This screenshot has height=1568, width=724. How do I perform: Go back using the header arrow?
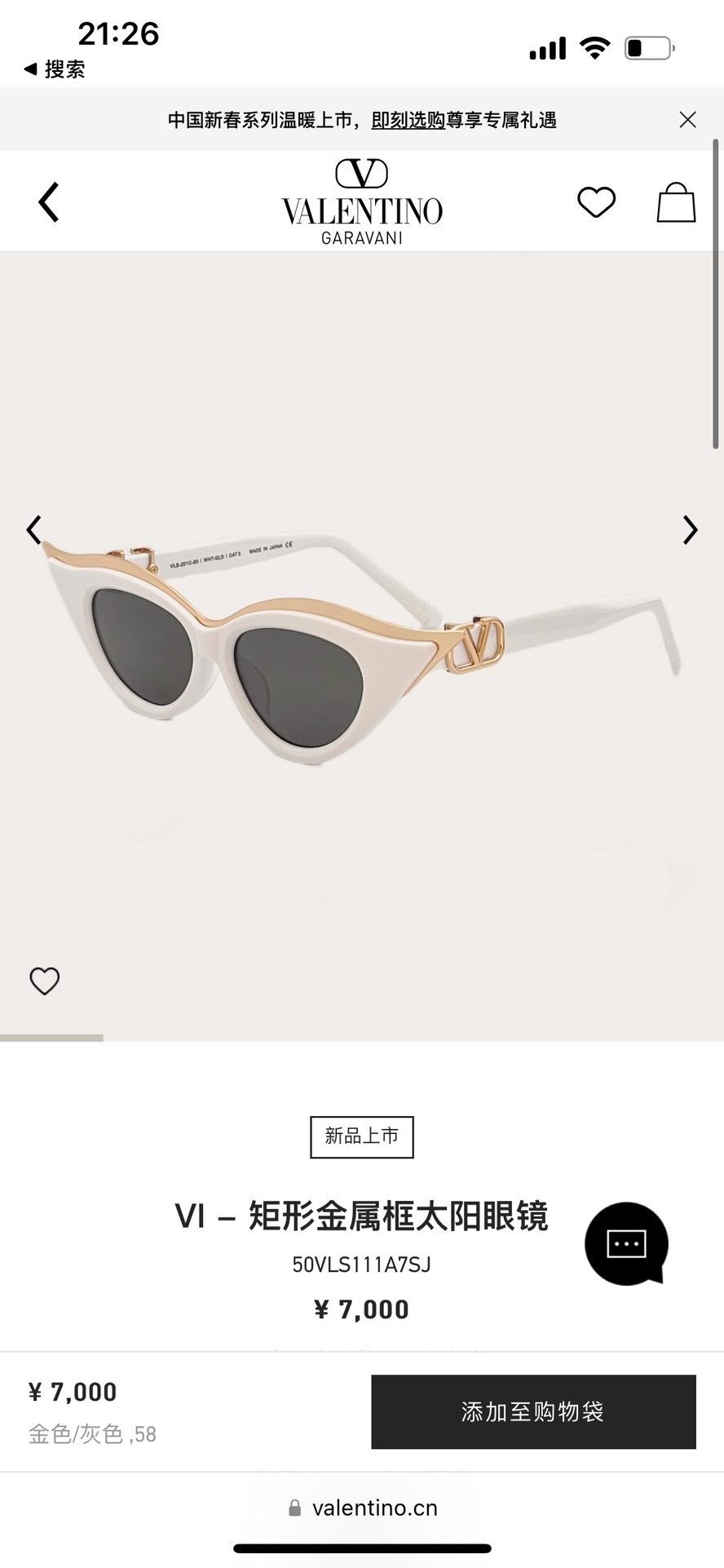49,202
